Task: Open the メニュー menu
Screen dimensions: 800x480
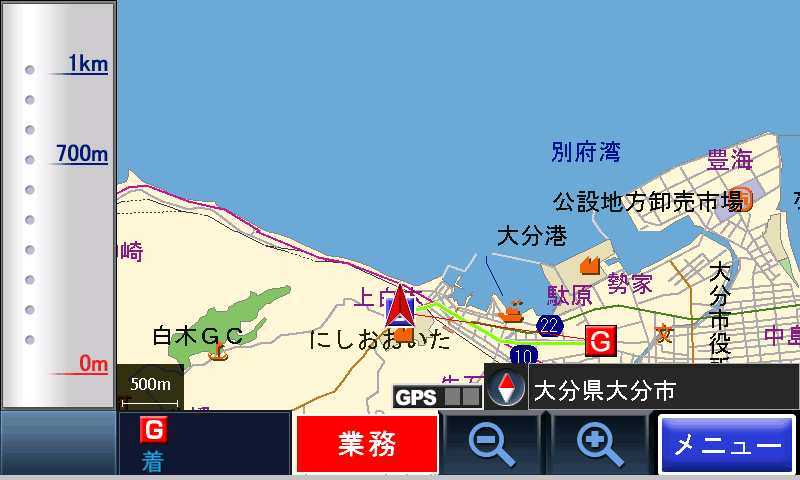Action: (x=726, y=445)
